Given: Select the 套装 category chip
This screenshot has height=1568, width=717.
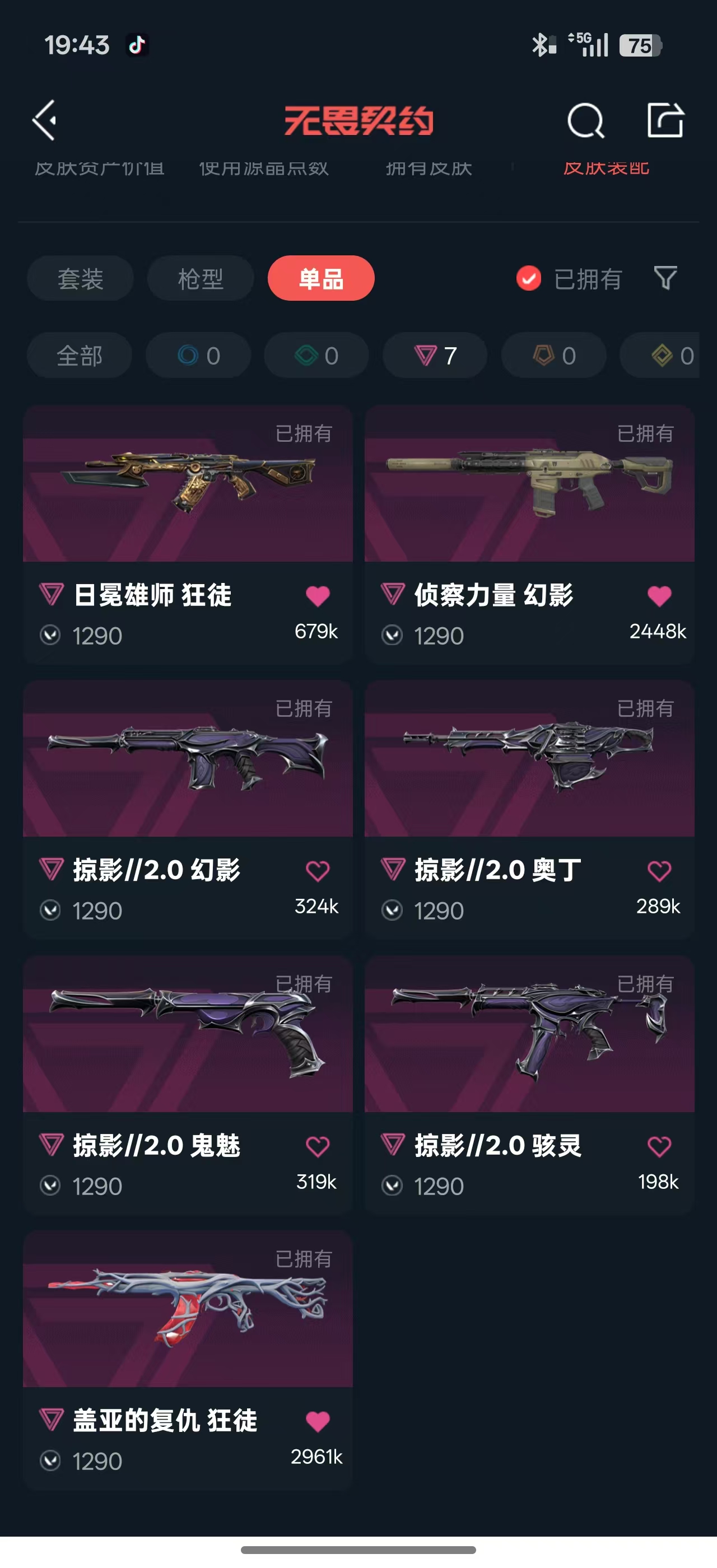Looking at the screenshot, I should tap(80, 279).
